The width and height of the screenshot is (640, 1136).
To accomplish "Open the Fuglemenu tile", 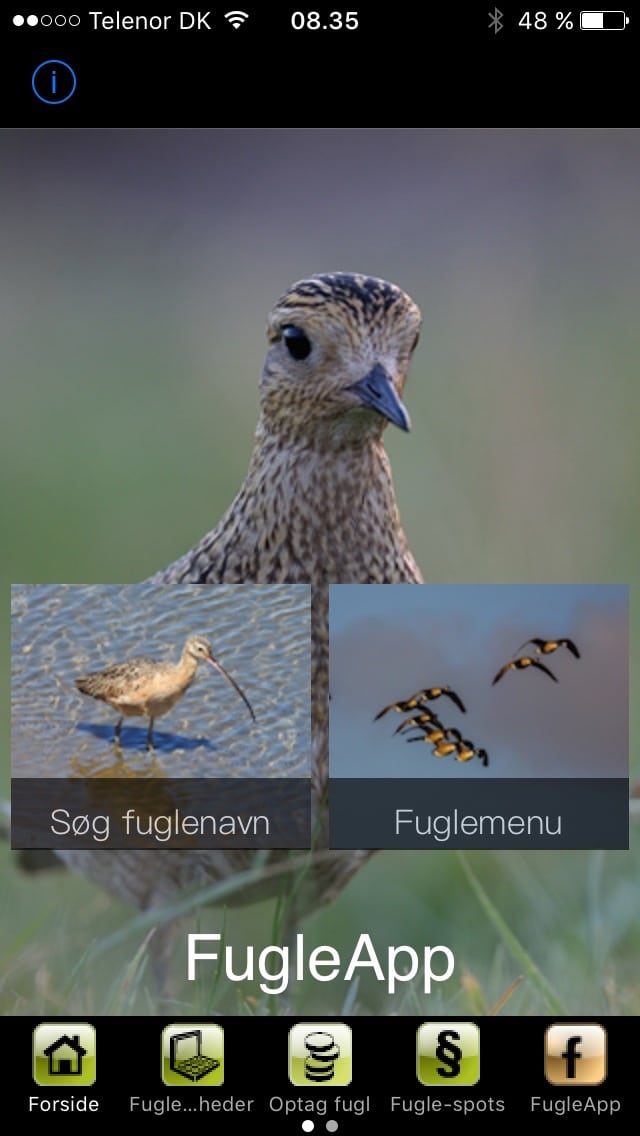I will (x=479, y=716).
